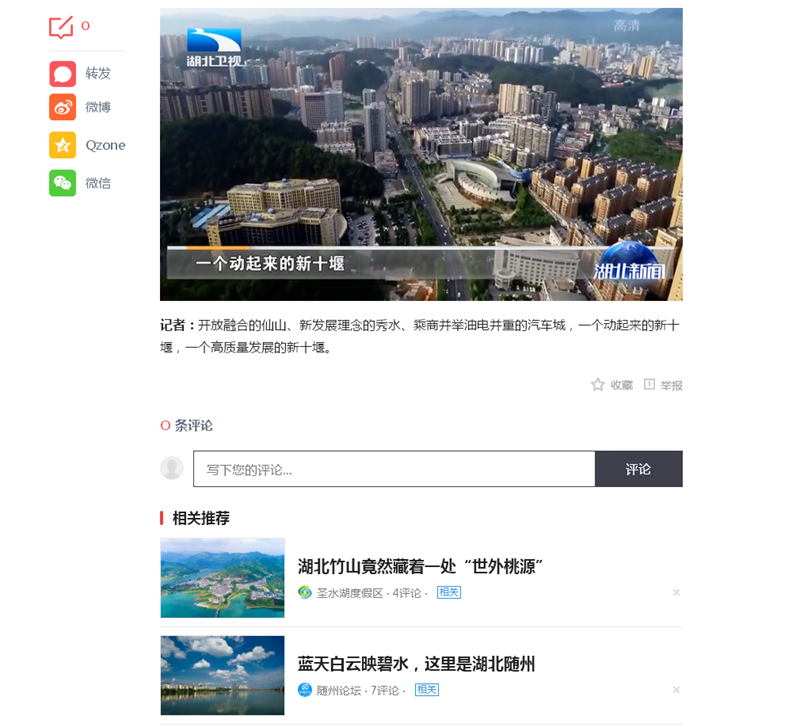800x727 pixels.
Task: Submit comment with 评论 button
Action: pos(638,469)
